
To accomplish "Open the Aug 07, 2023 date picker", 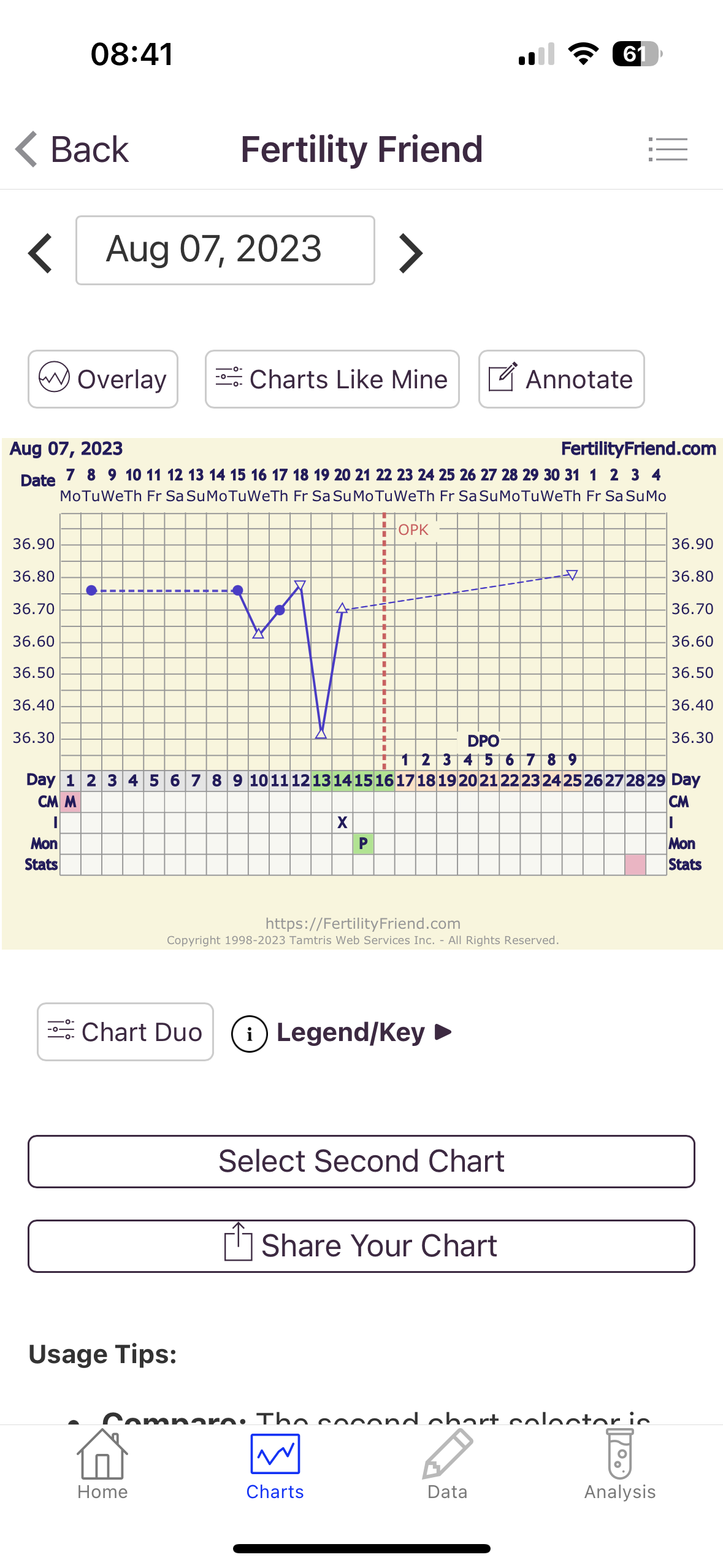I will click(x=225, y=250).
